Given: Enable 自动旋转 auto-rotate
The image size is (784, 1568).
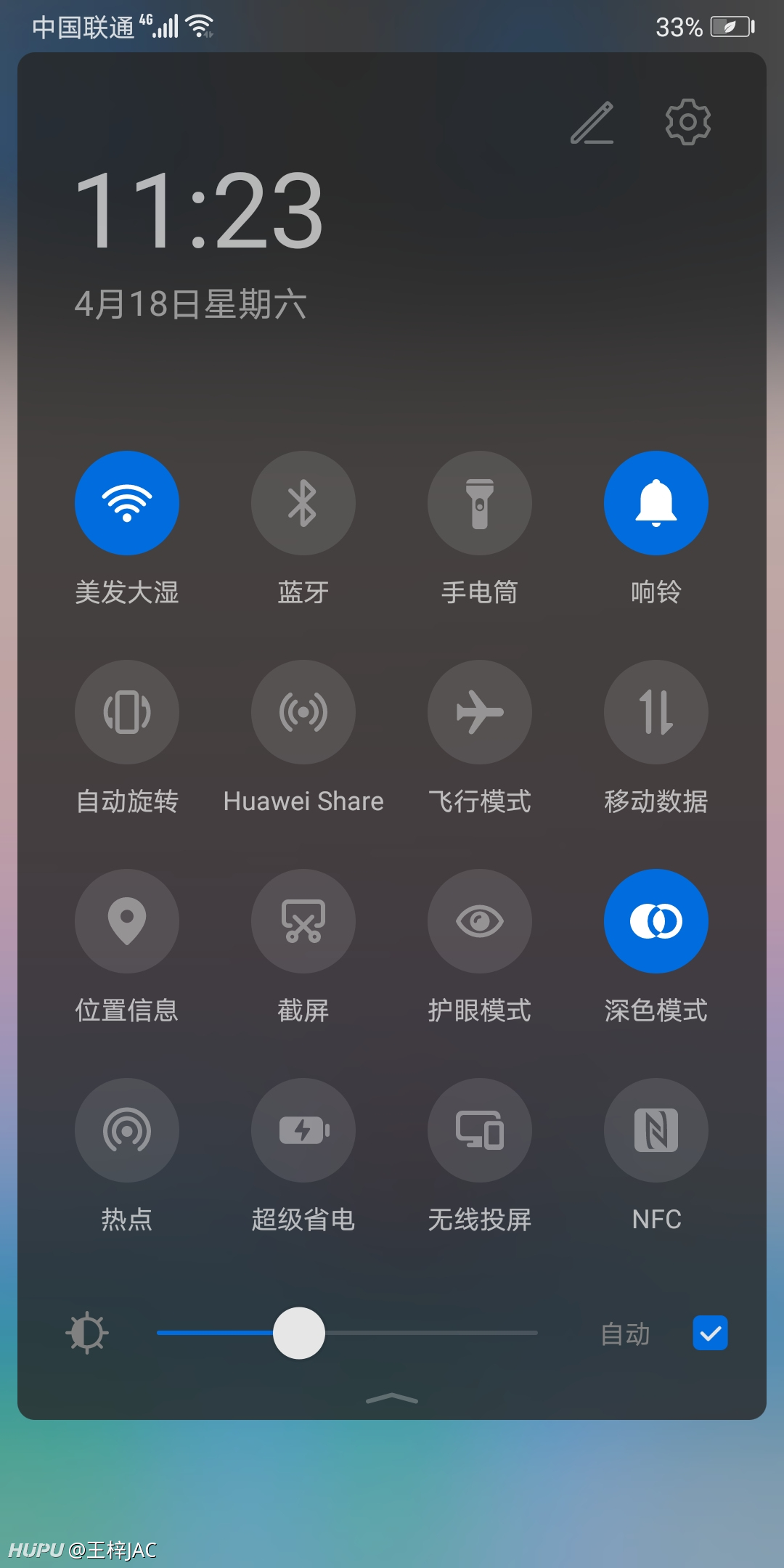Looking at the screenshot, I should click(127, 712).
